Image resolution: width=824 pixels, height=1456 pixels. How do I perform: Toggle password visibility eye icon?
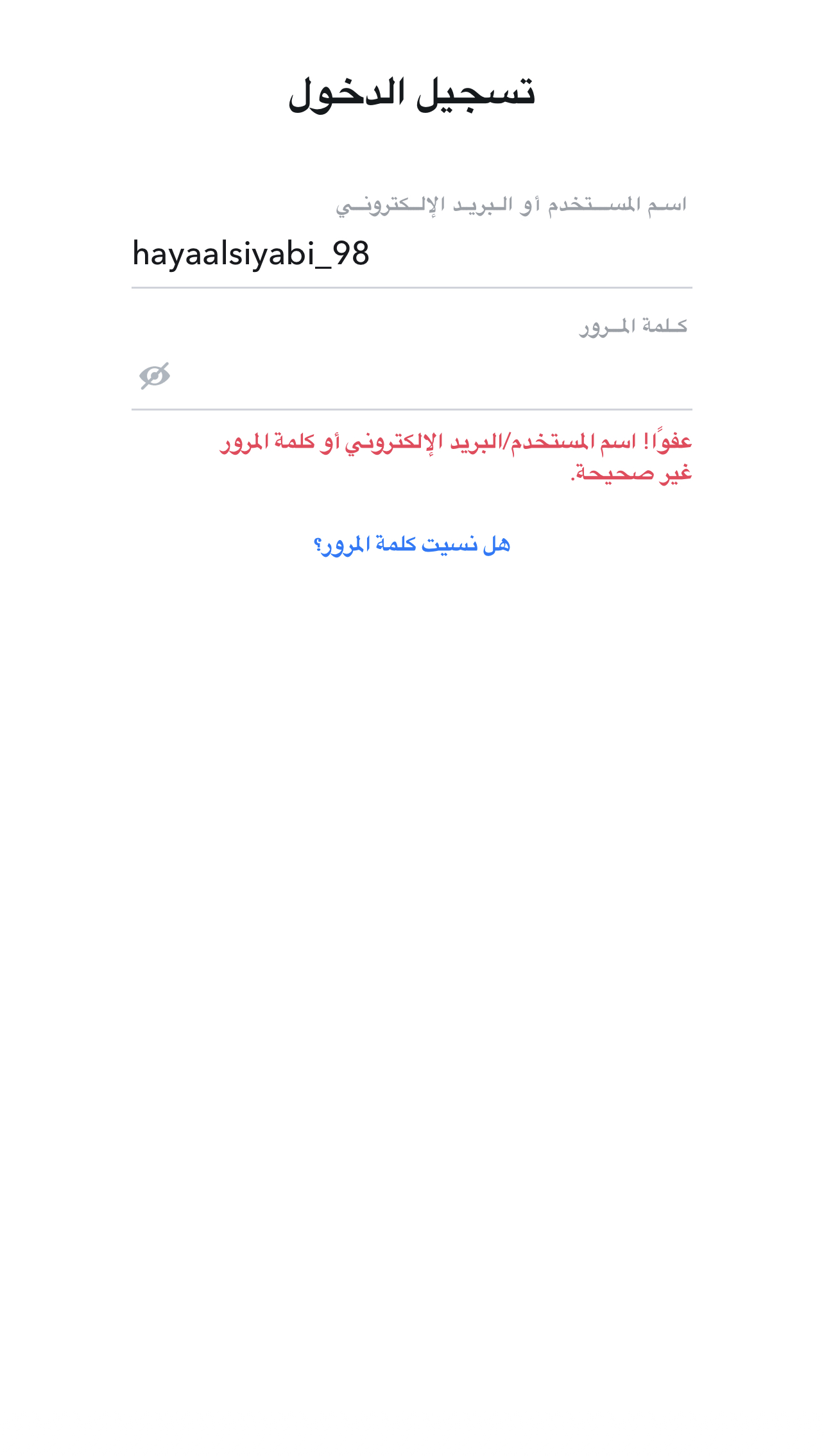click(155, 376)
